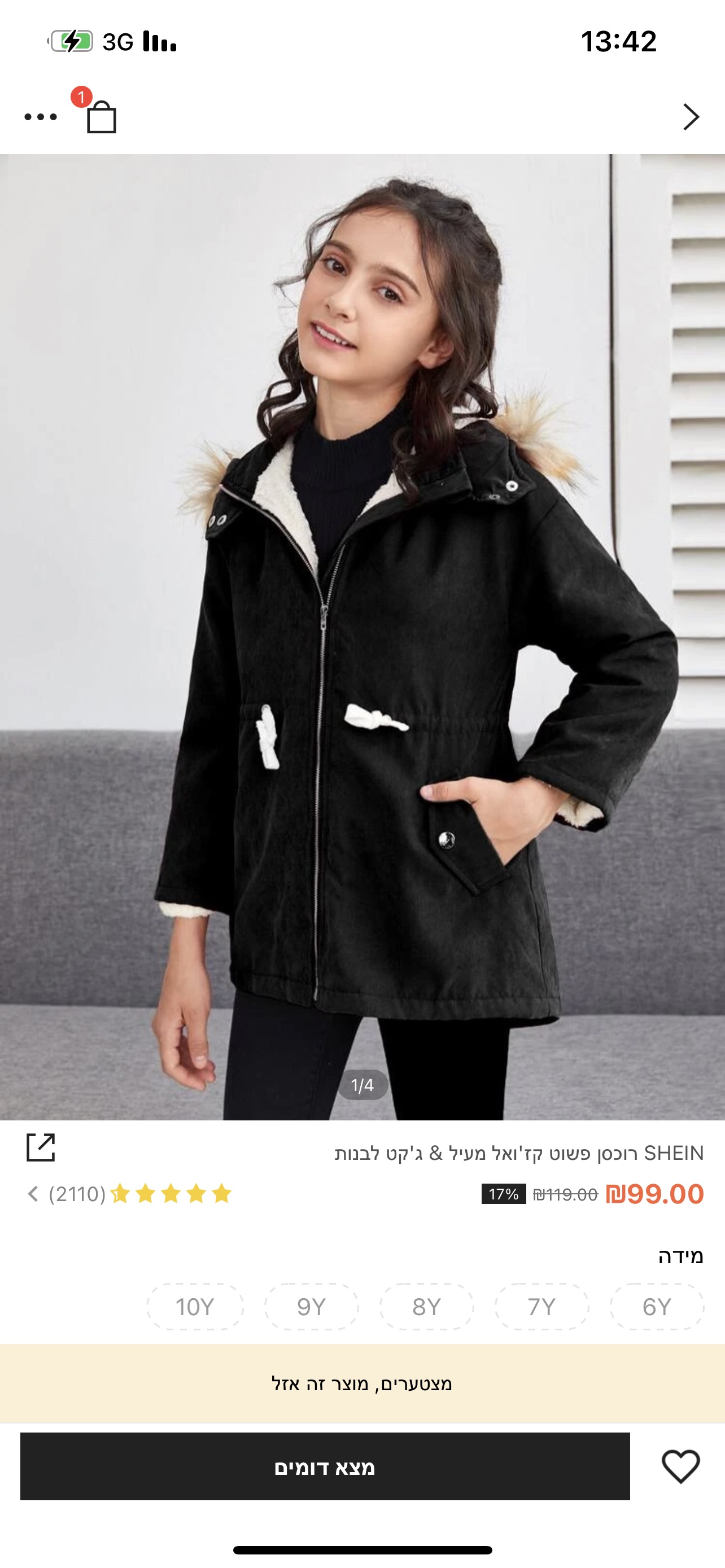Share this SHEIN jacket
The image size is (725, 1568).
point(41,1147)
